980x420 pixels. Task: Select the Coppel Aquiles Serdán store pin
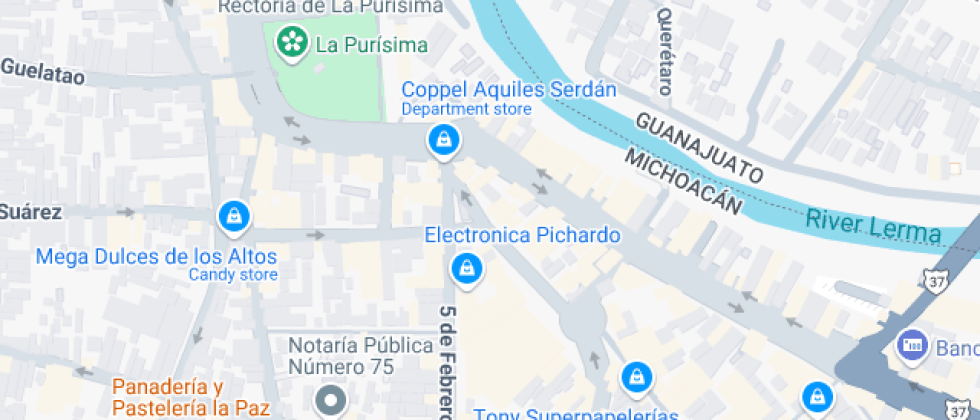443,141
